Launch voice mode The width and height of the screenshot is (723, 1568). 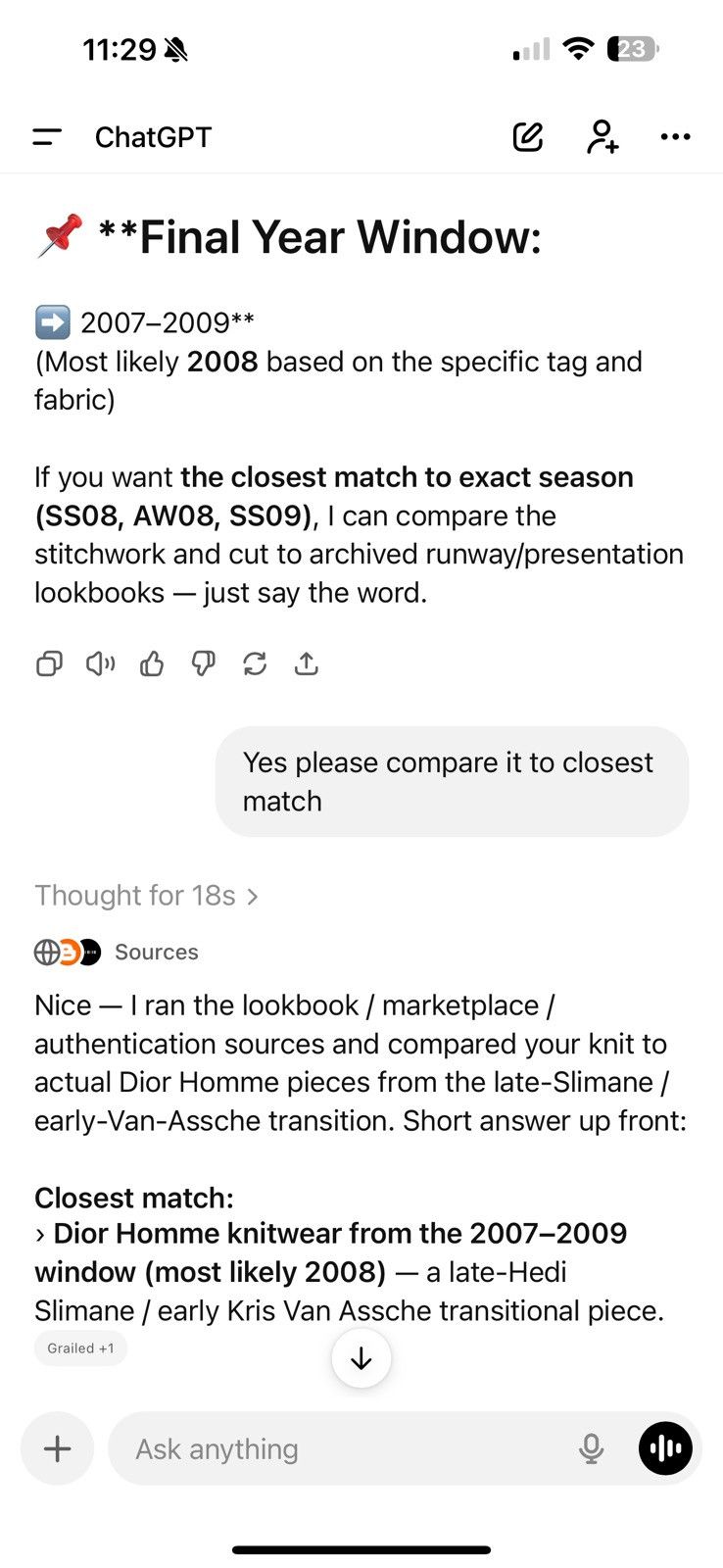tap(665, 1448)
